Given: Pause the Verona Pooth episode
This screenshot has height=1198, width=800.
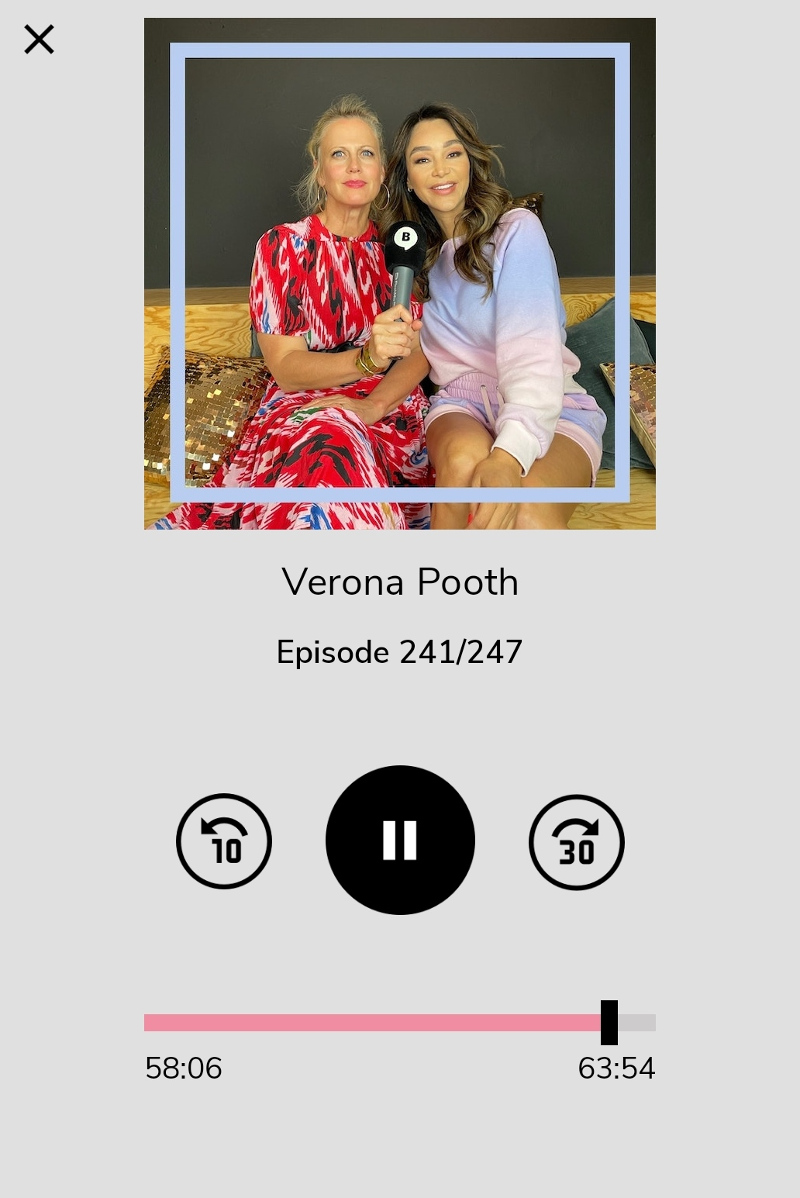Looking at the screenshot, I should (400, 840).
